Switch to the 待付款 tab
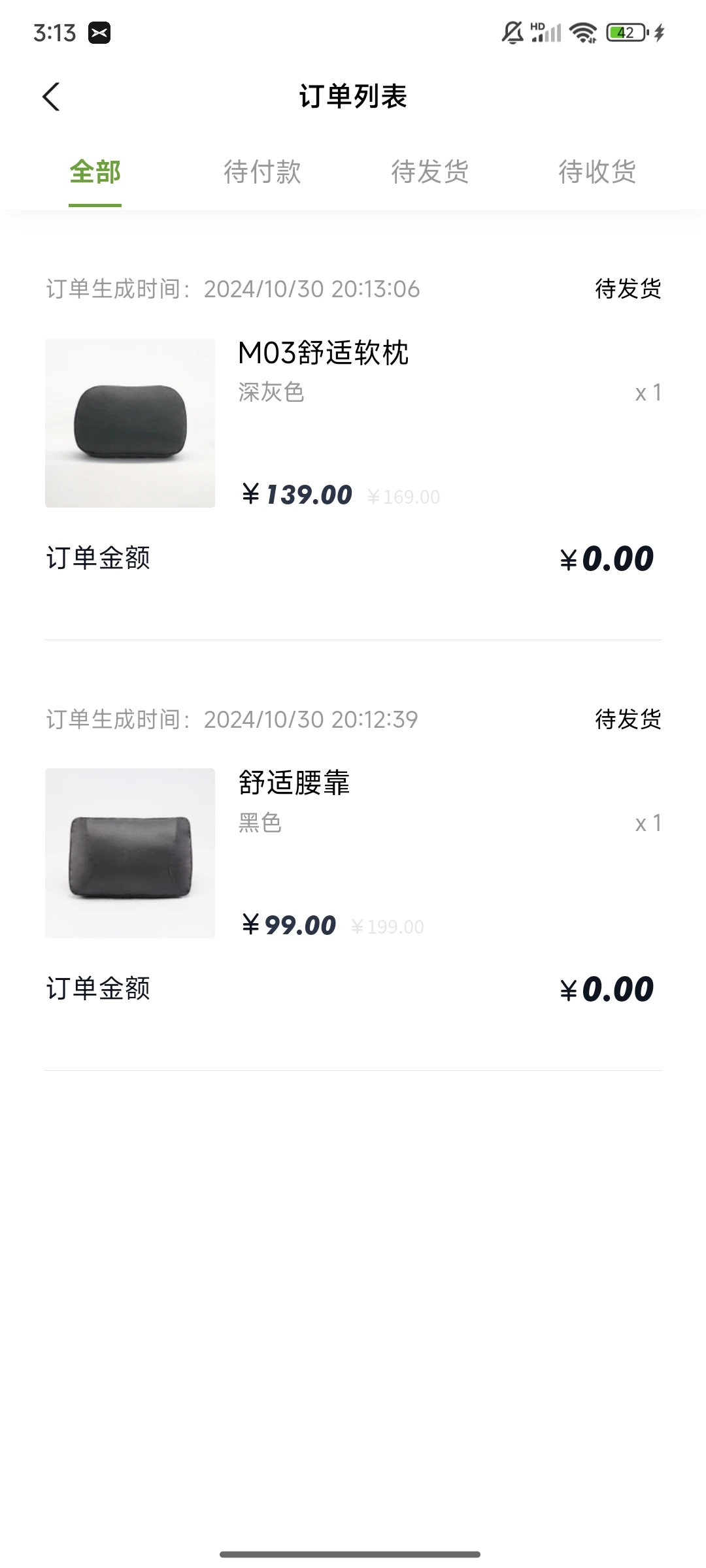The height and width of the screenshot is (1568, 706). tap(262, 172)
